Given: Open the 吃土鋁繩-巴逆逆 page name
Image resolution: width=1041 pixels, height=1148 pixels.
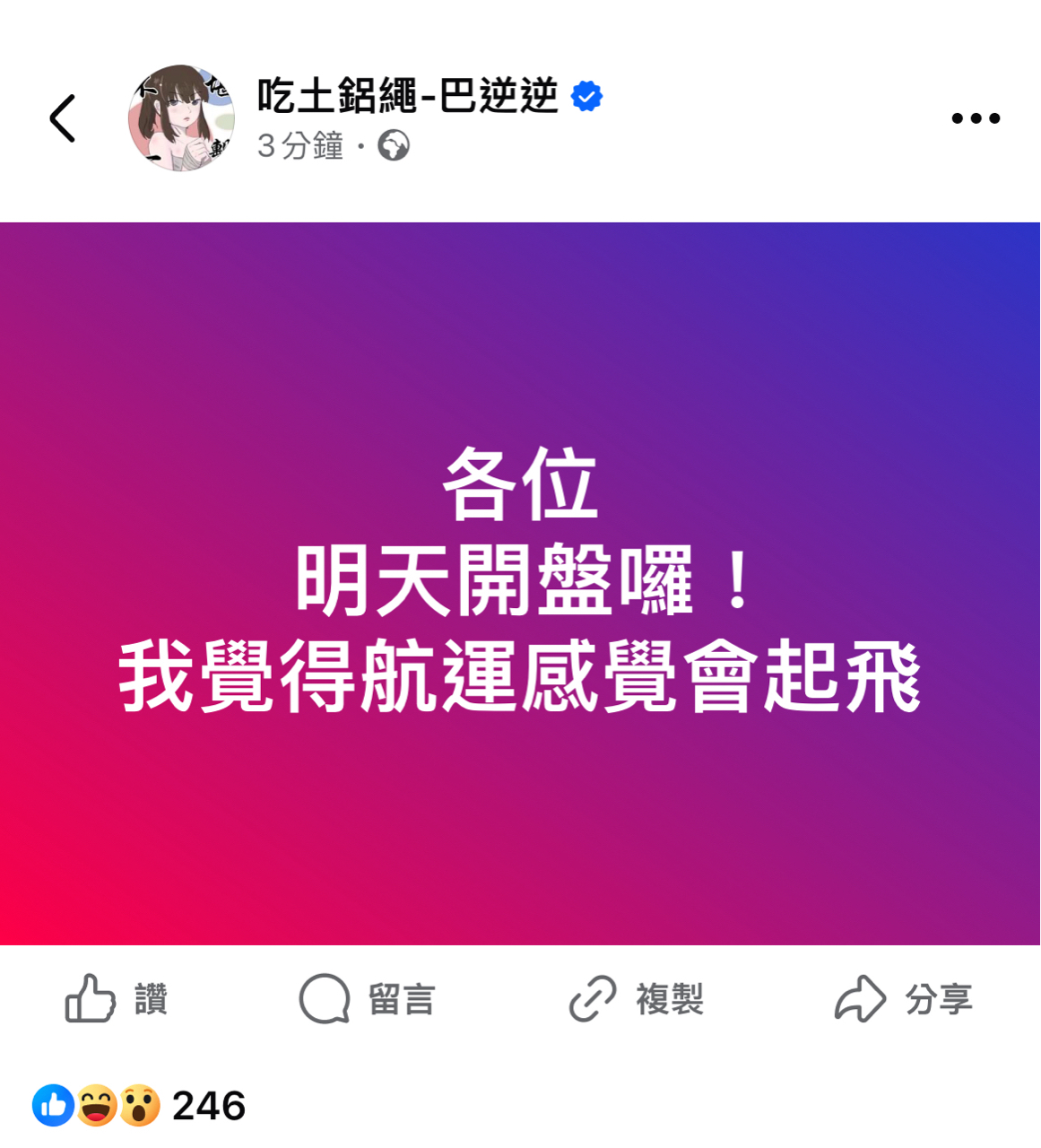Looking at the screenshot, I should (x=407, y=96).
